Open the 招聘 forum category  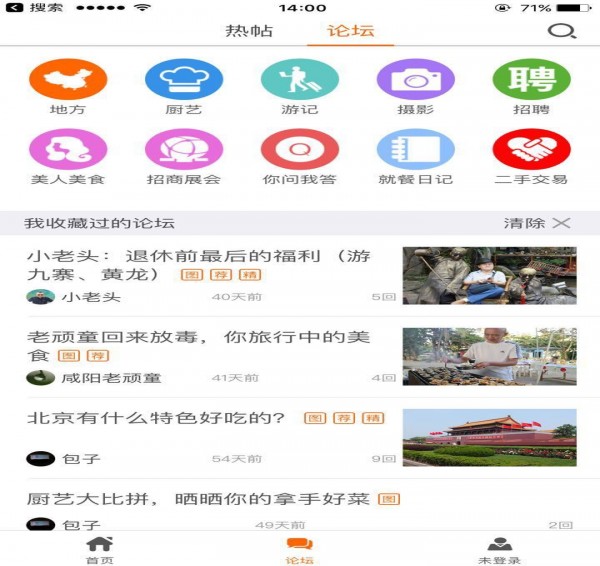click(x=531, y=80)
